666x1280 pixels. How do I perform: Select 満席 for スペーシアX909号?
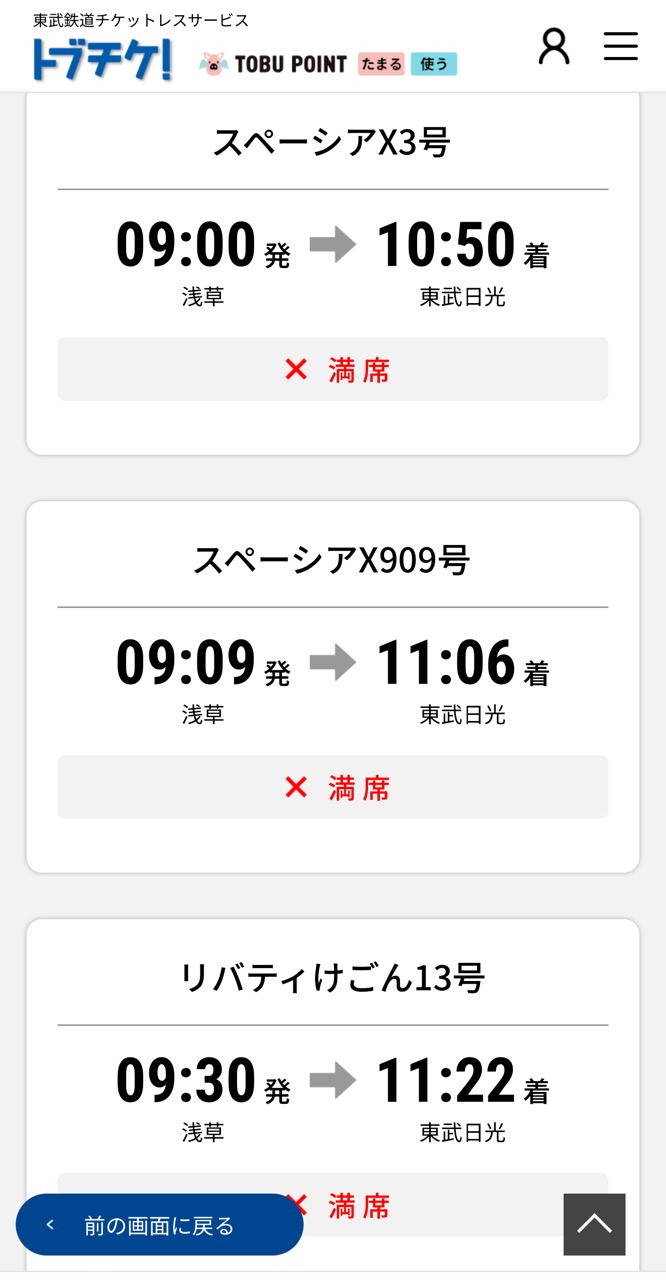pos(332,788)
